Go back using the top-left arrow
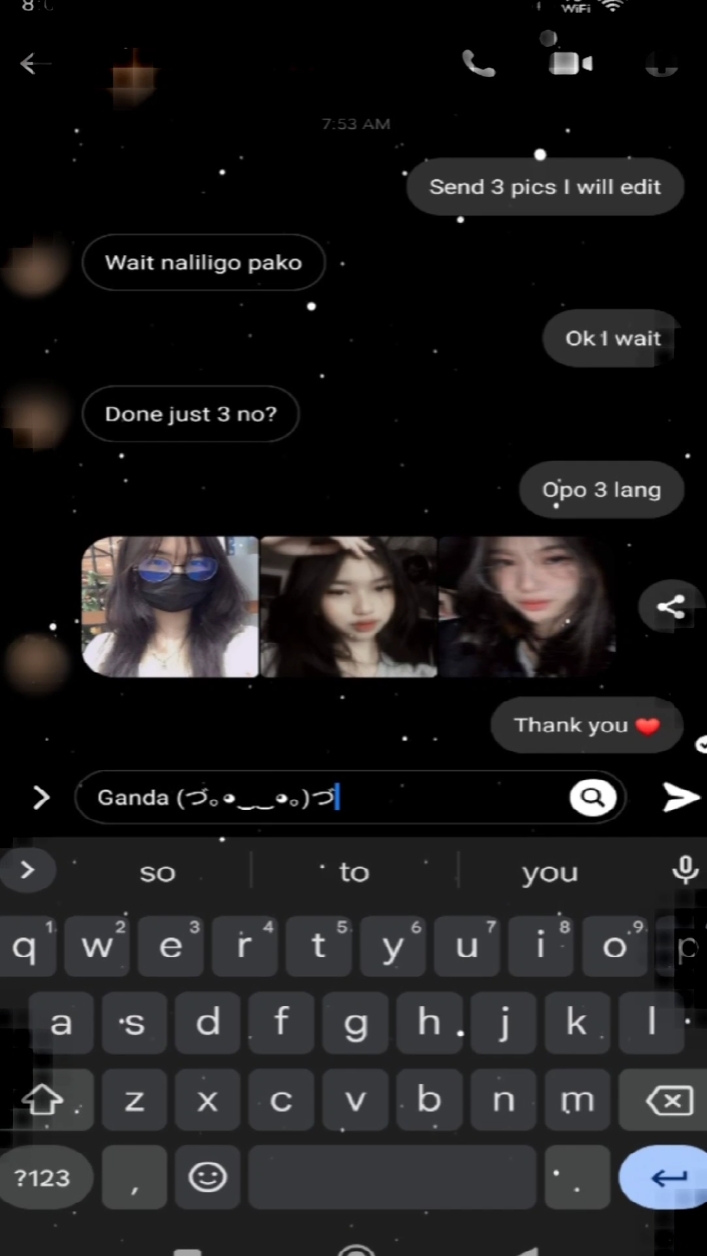Image resolution: width=707 pixels, height=1256 pixels. 35,63
